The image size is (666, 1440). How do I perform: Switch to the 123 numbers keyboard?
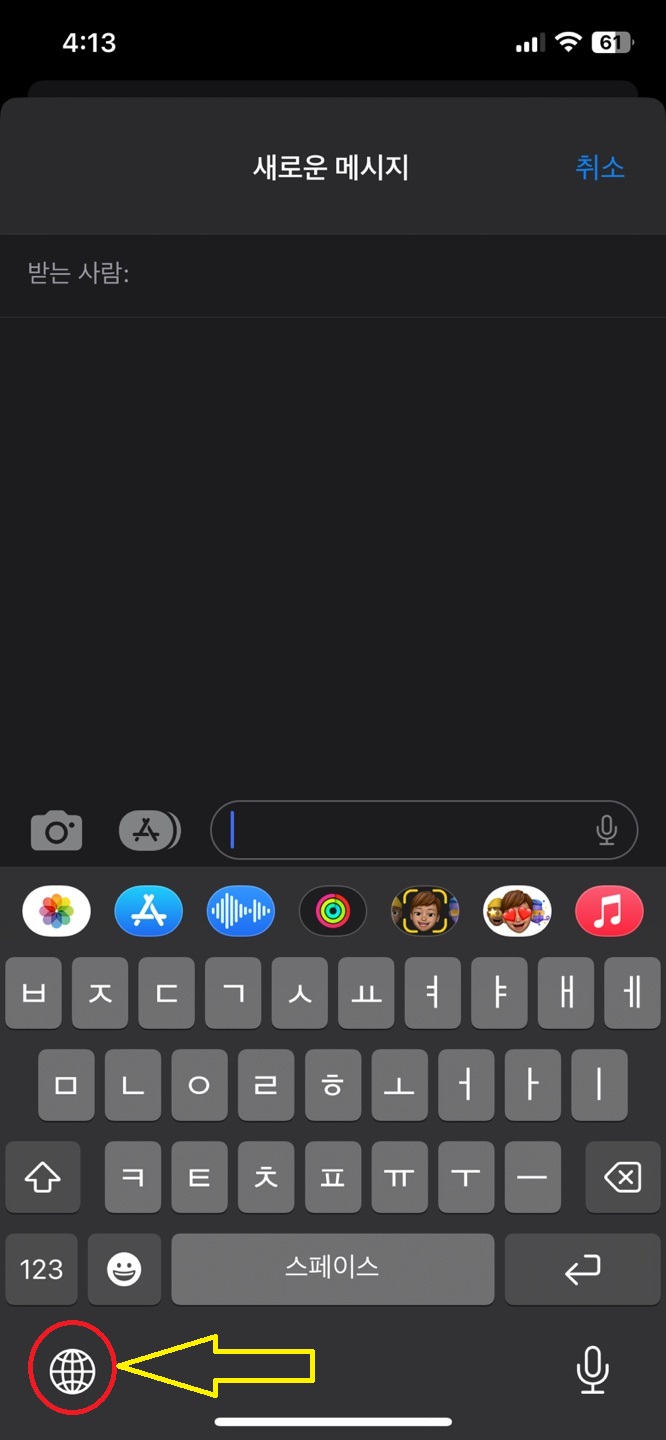42,1269
